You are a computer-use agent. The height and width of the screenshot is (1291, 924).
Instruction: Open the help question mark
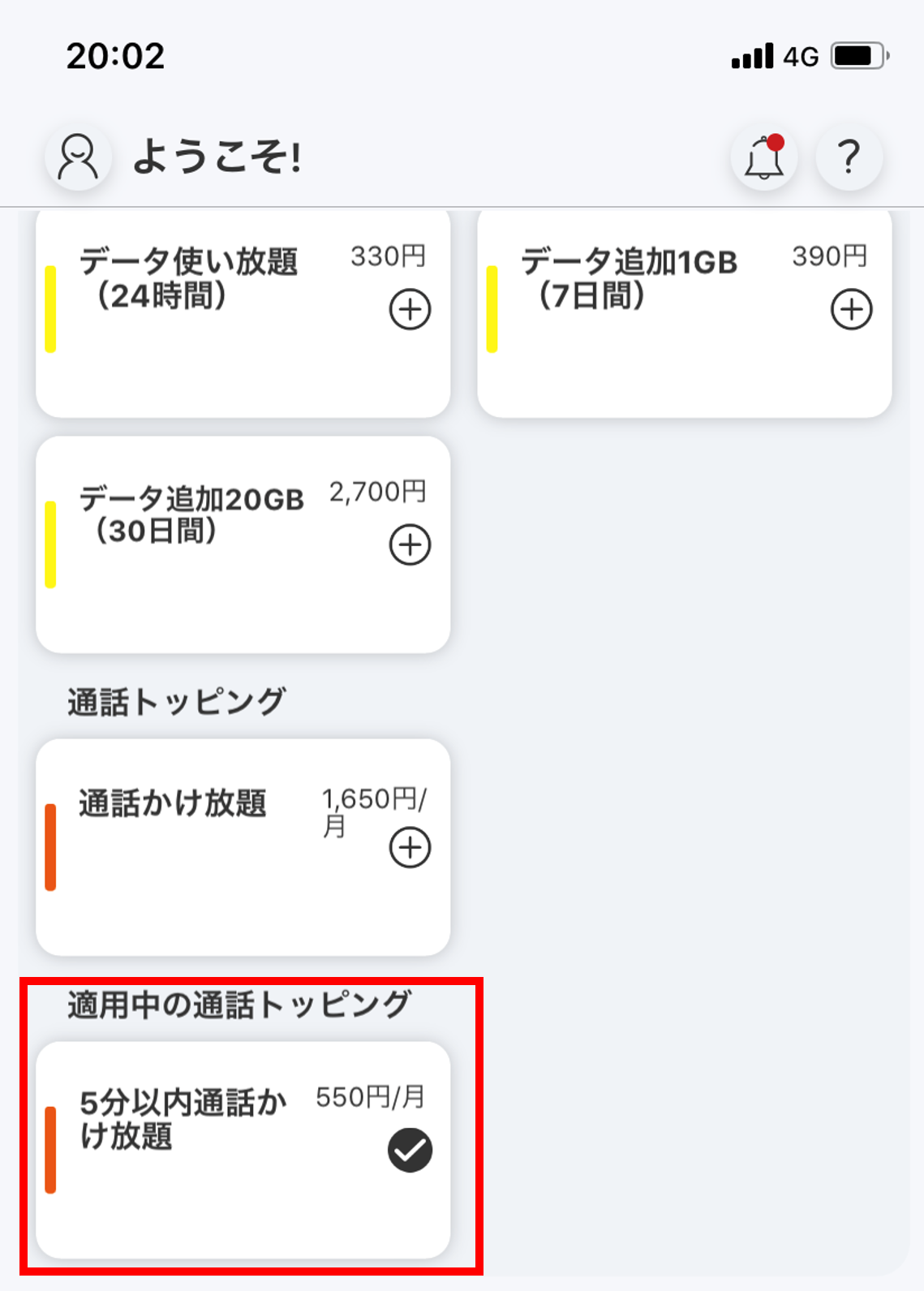pos(849,157)
